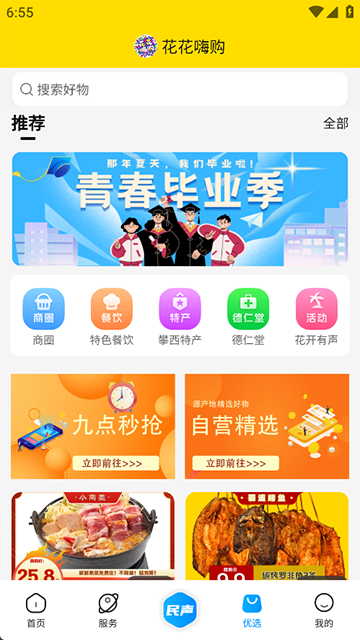Open the 青春毕业季 banner
This screenshot has width=360, height=640.
(180, 209)
